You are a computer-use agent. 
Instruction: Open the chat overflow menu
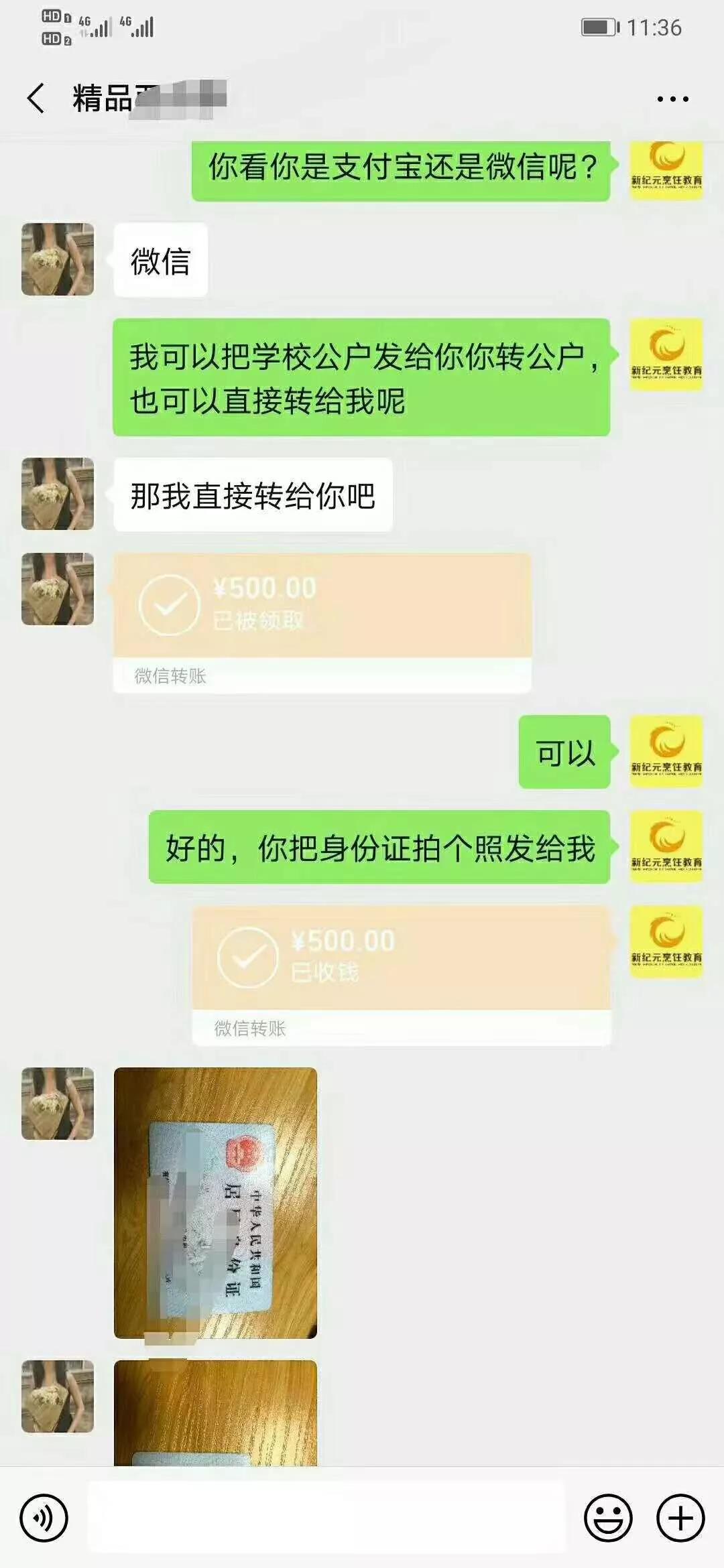tap(672, 99)
